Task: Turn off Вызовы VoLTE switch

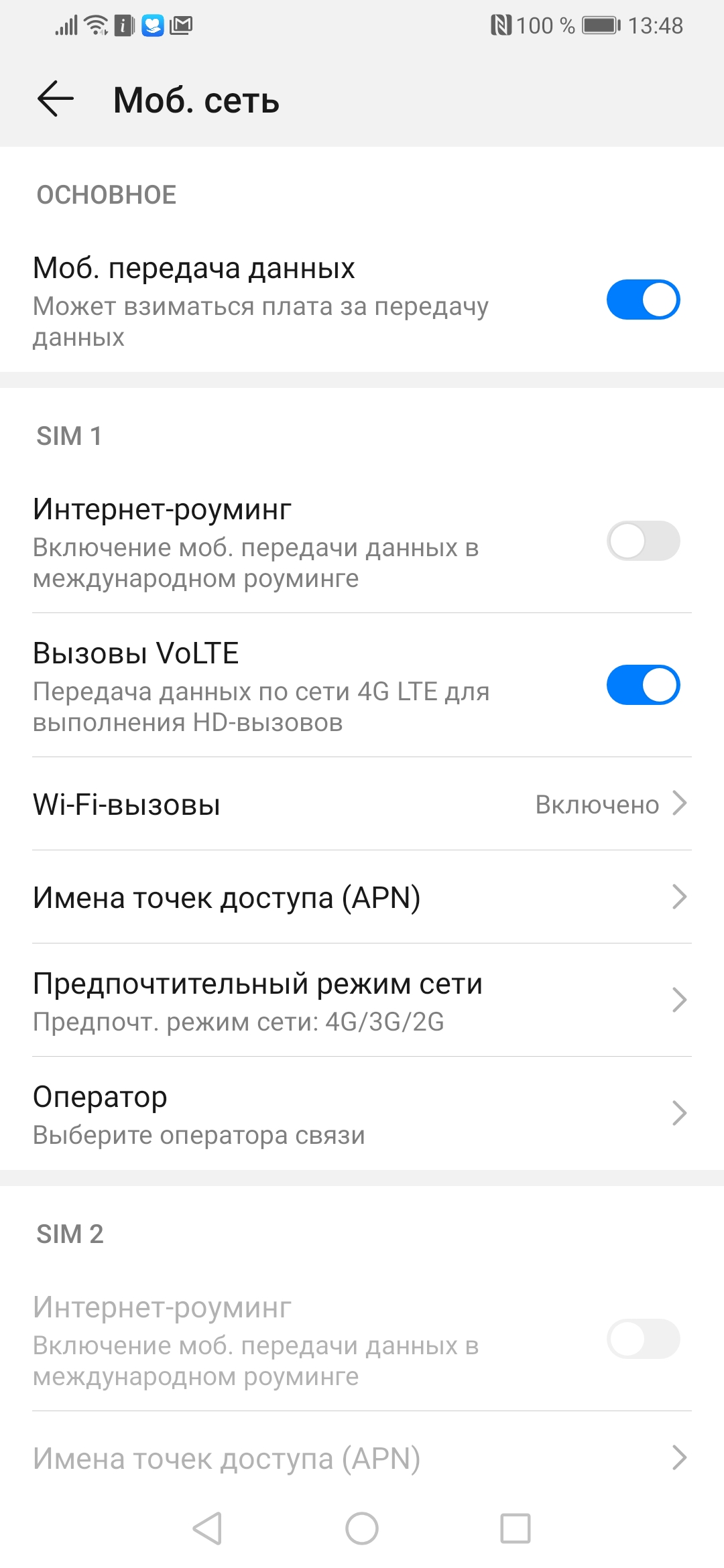Action: pos(643,685)
